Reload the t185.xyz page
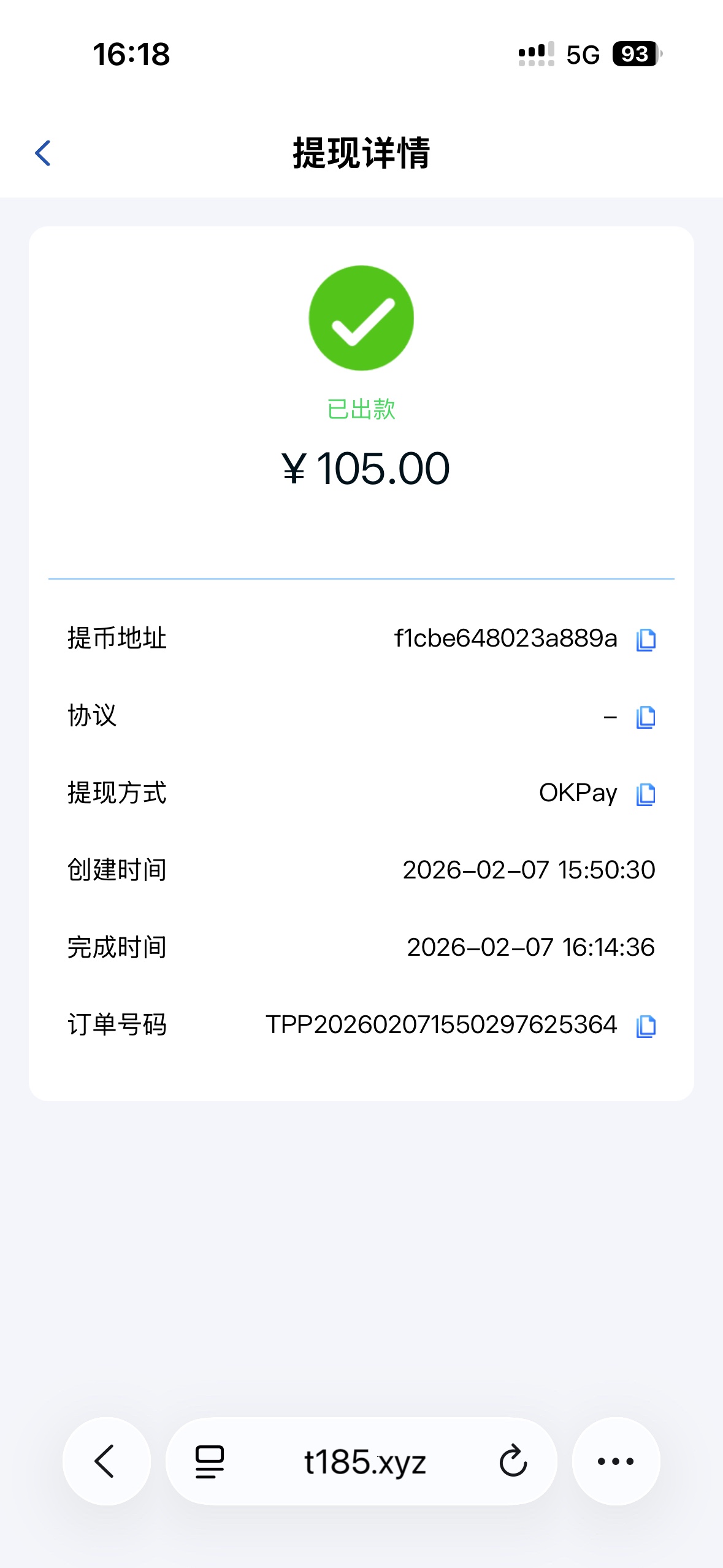Image resolution: width=723 pixels, height=1568 pixels. point(513,1461)
